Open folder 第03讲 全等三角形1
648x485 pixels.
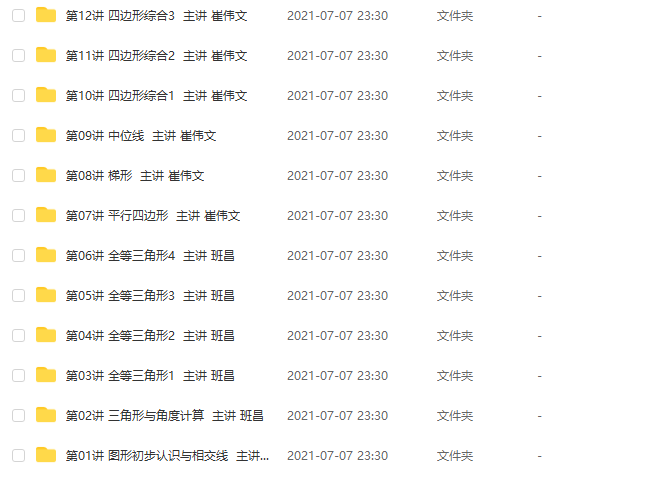[150, 376]
